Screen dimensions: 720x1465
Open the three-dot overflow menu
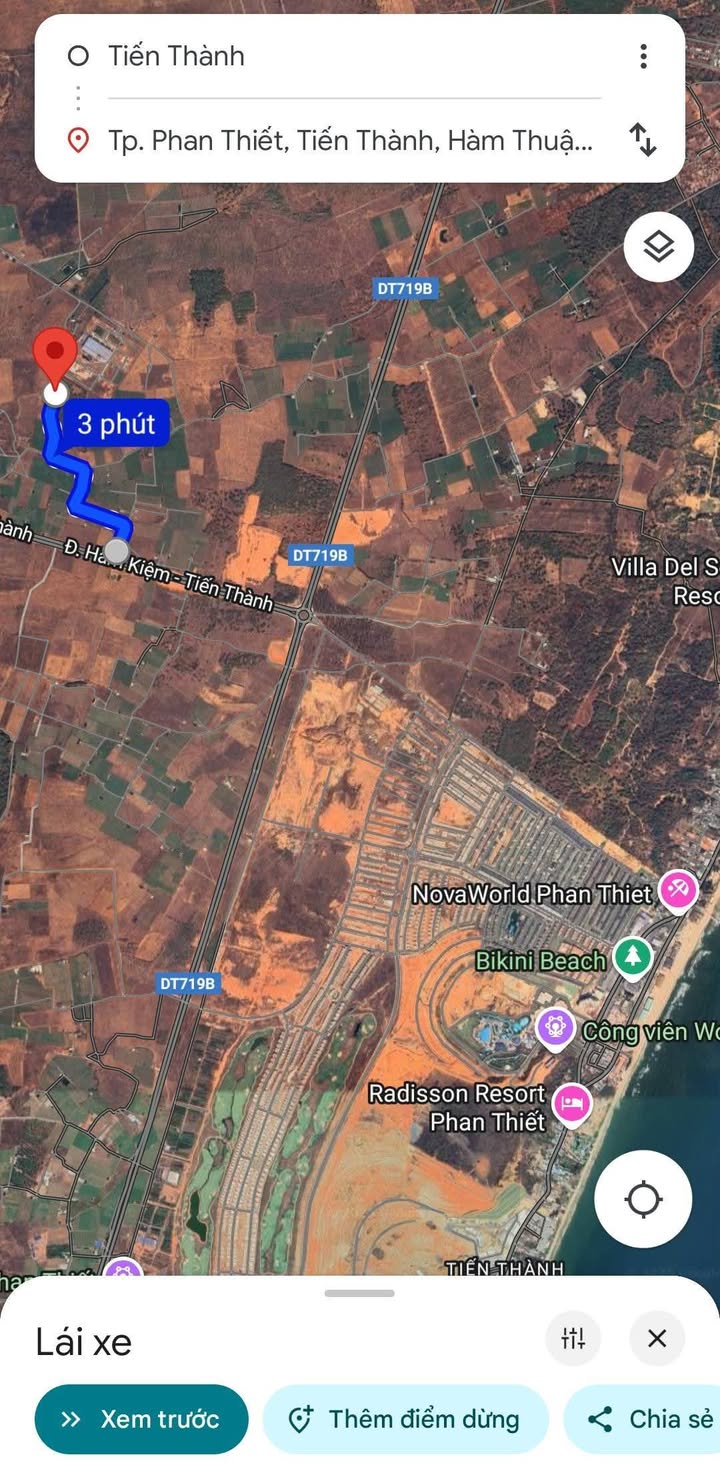pos(644,56)
